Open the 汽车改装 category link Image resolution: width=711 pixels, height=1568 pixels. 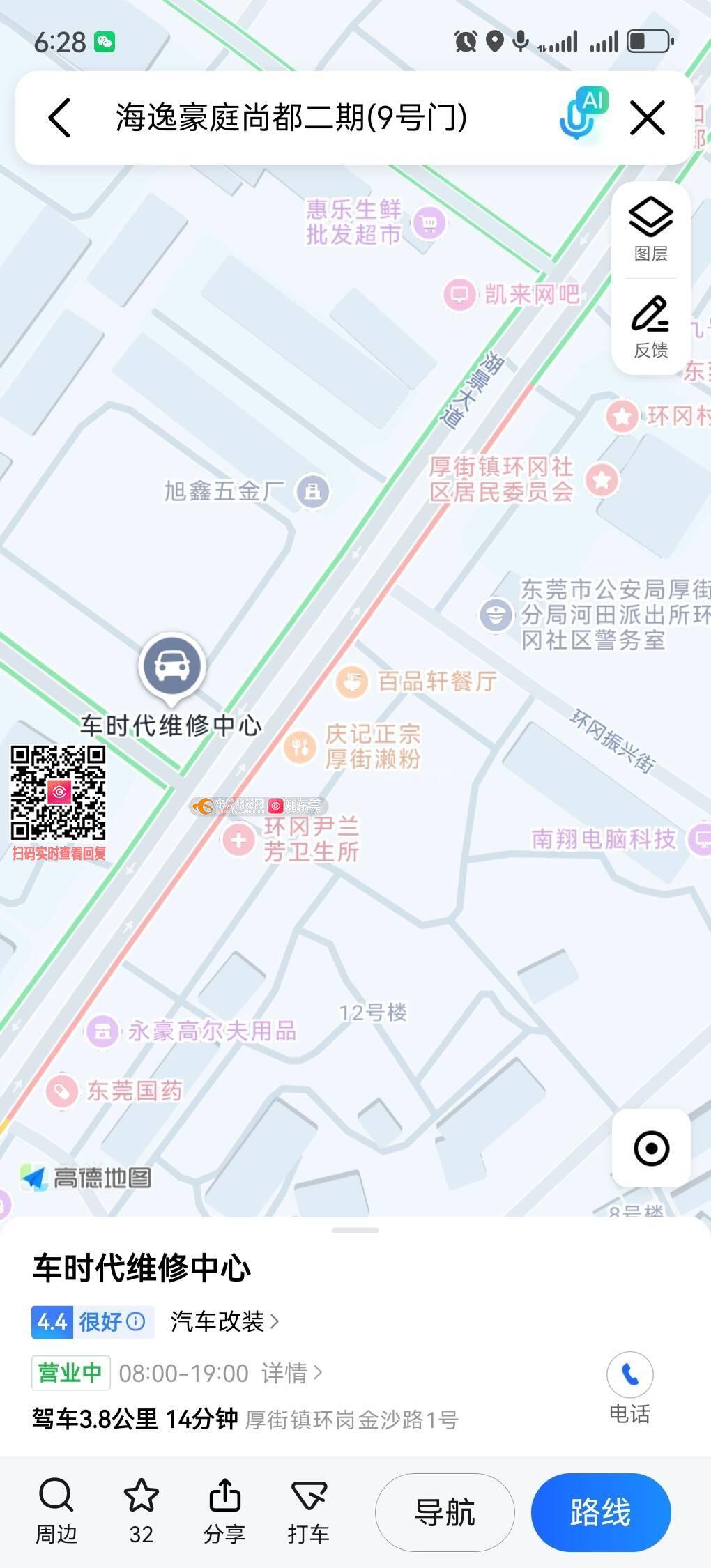click(x=224, y=1321)
